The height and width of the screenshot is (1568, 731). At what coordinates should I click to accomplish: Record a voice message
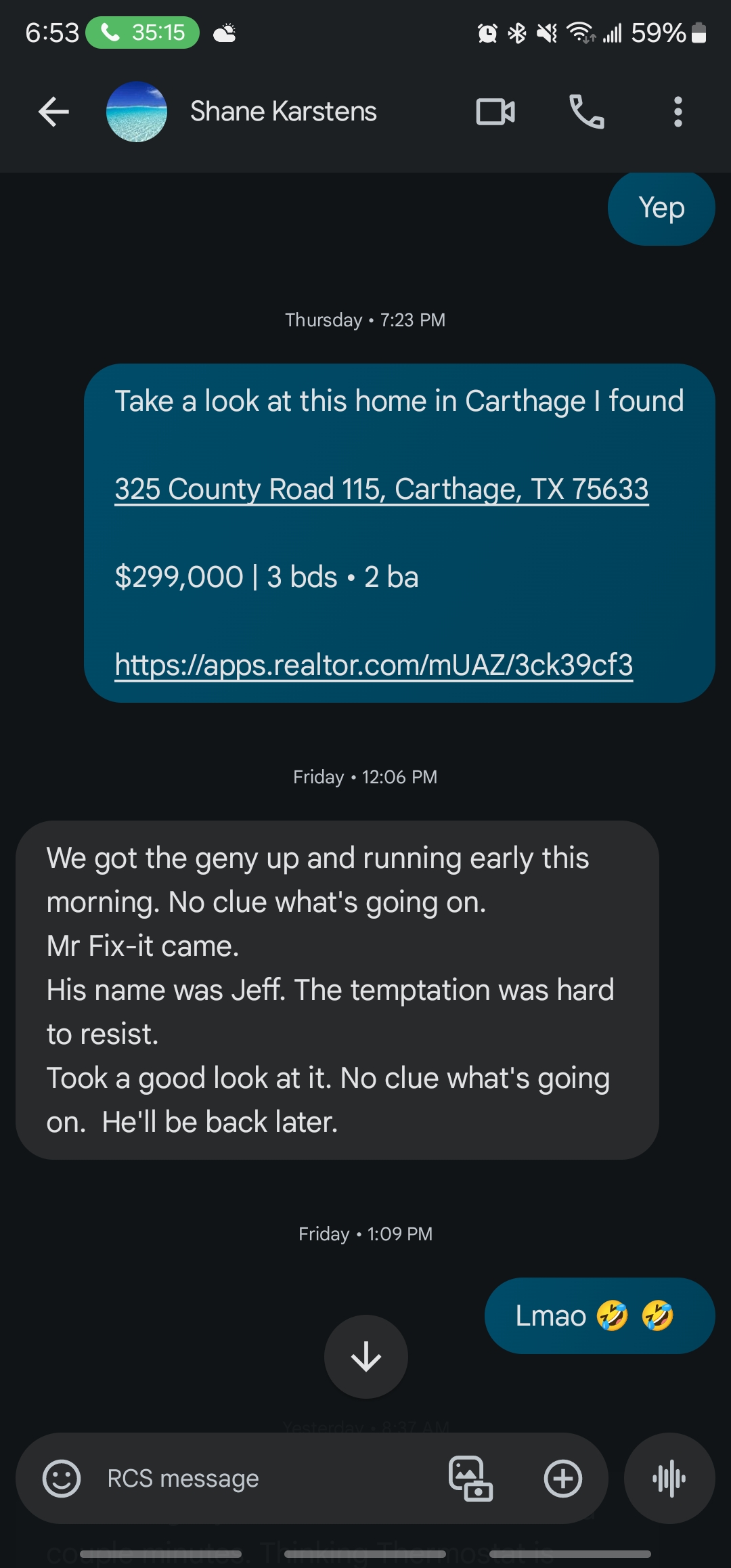(669, 1479)
